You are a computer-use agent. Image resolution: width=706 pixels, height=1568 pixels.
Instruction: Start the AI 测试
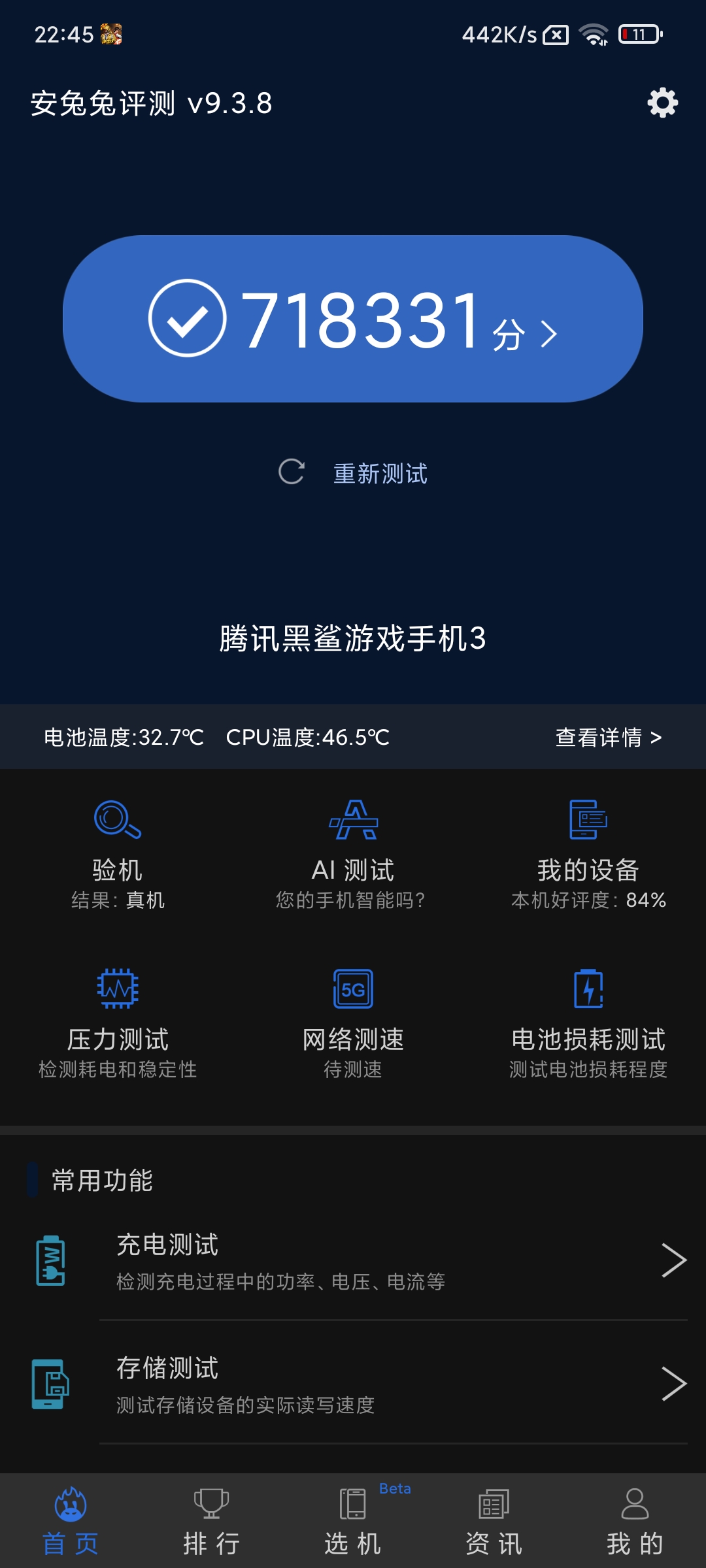tap(353, 855)
